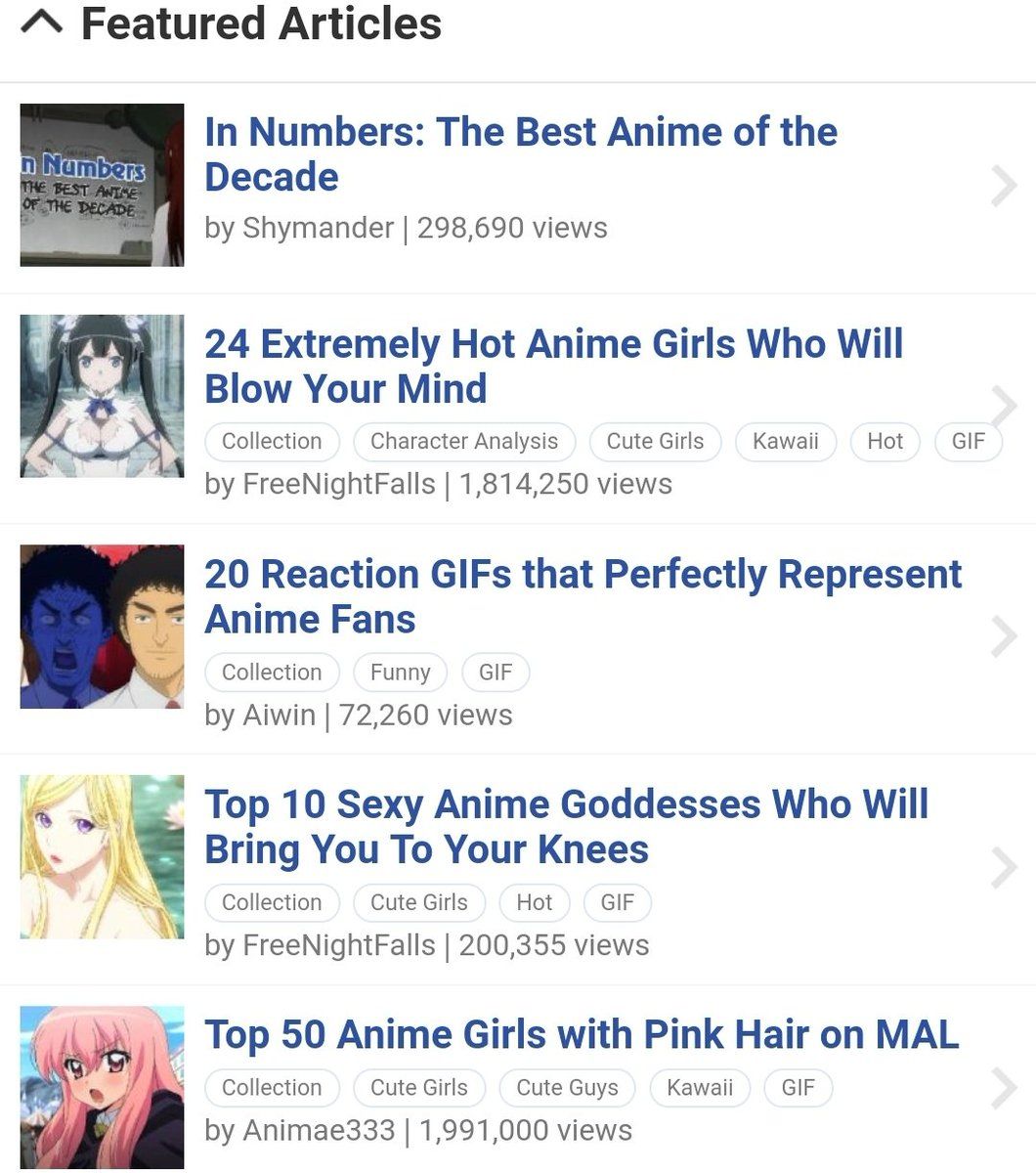The width and height of the screenshot is (1036, 1173).
Task: Tap the GIF chip under Top 50 Anime Girls
Action: 798,1087
